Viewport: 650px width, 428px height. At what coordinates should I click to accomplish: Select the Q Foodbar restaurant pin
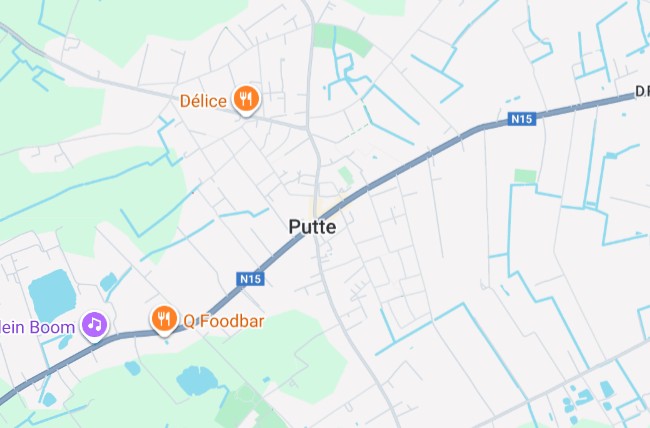pos(165,319)
